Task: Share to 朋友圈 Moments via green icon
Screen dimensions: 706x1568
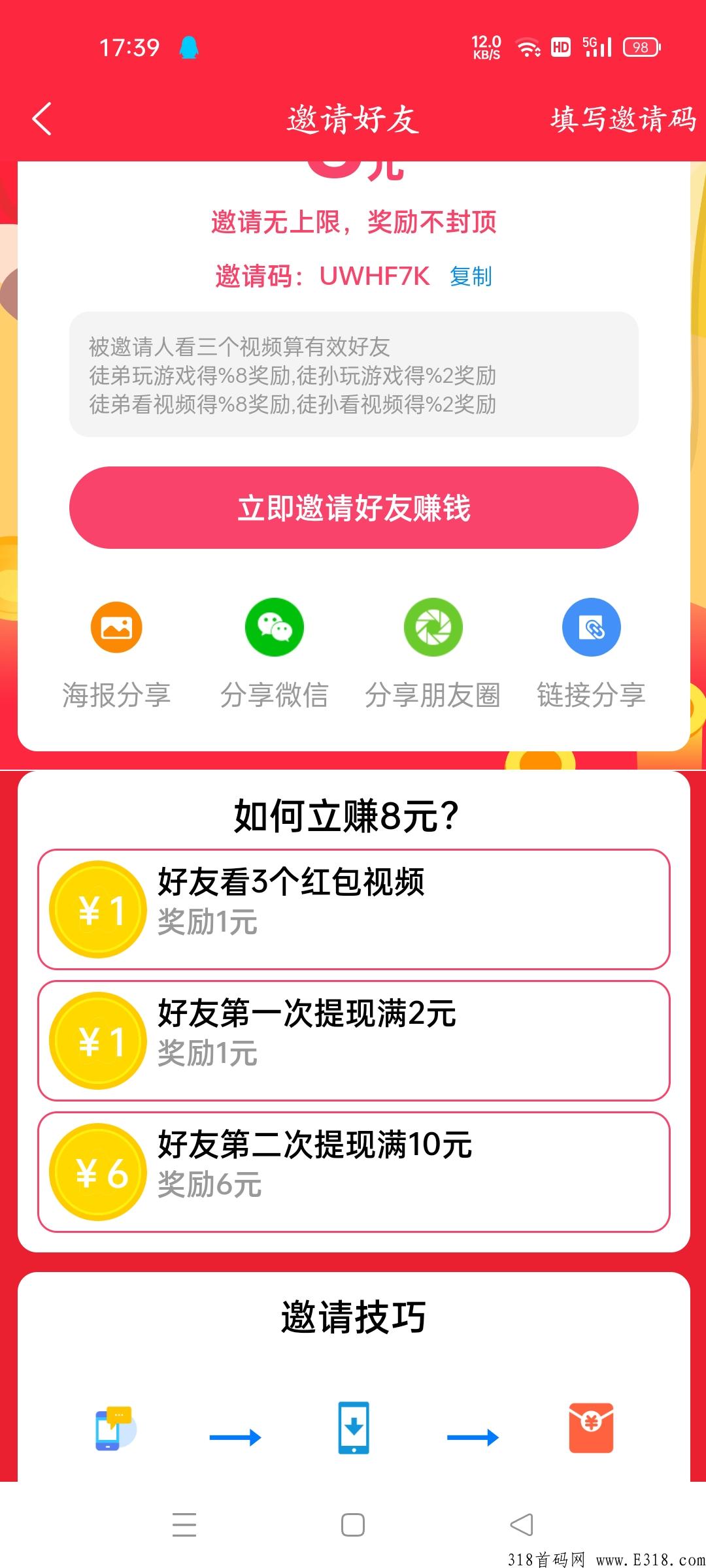Action: click(433, 627)
